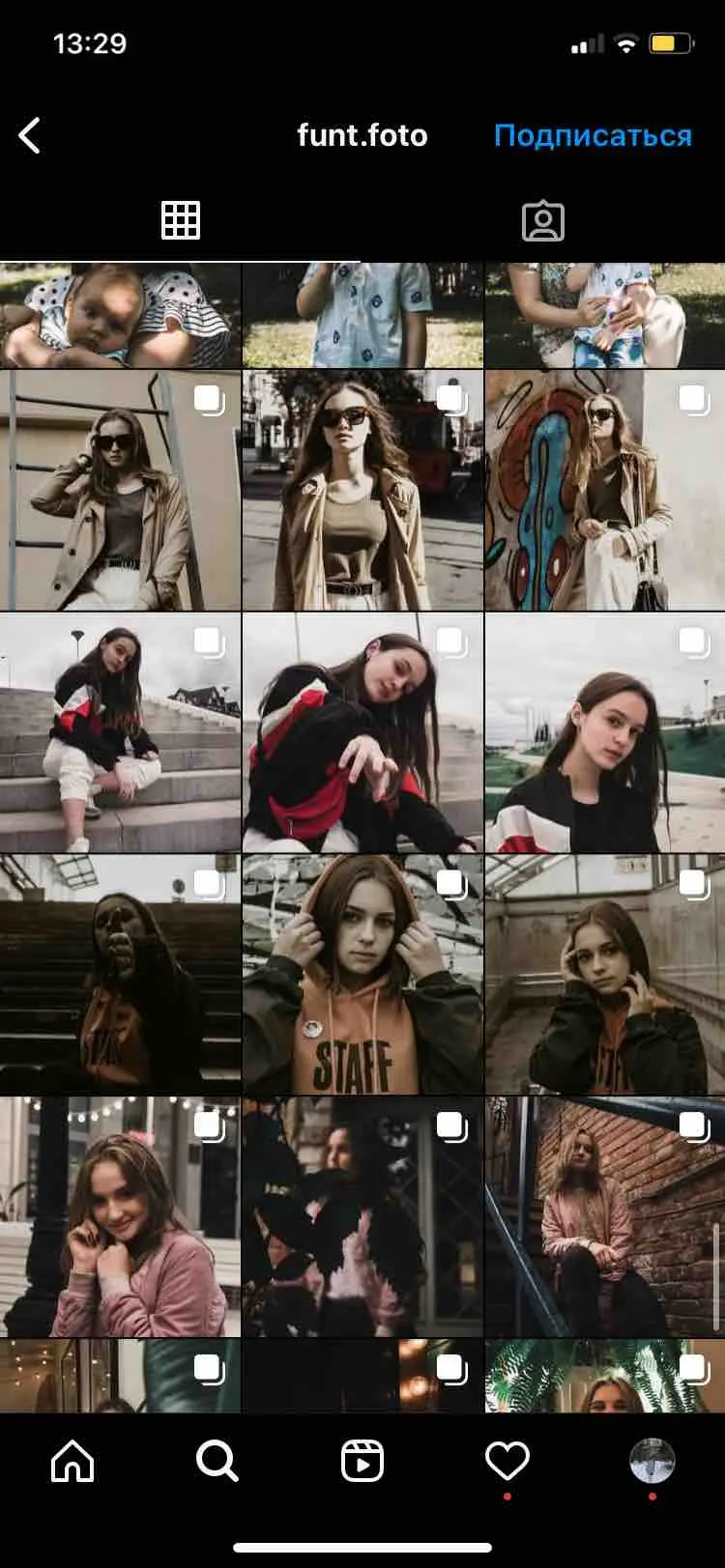Viewport: 725px width, 1568px height.
Task: Switch to the tagged photos tab
Action: [x=543, y=221]
